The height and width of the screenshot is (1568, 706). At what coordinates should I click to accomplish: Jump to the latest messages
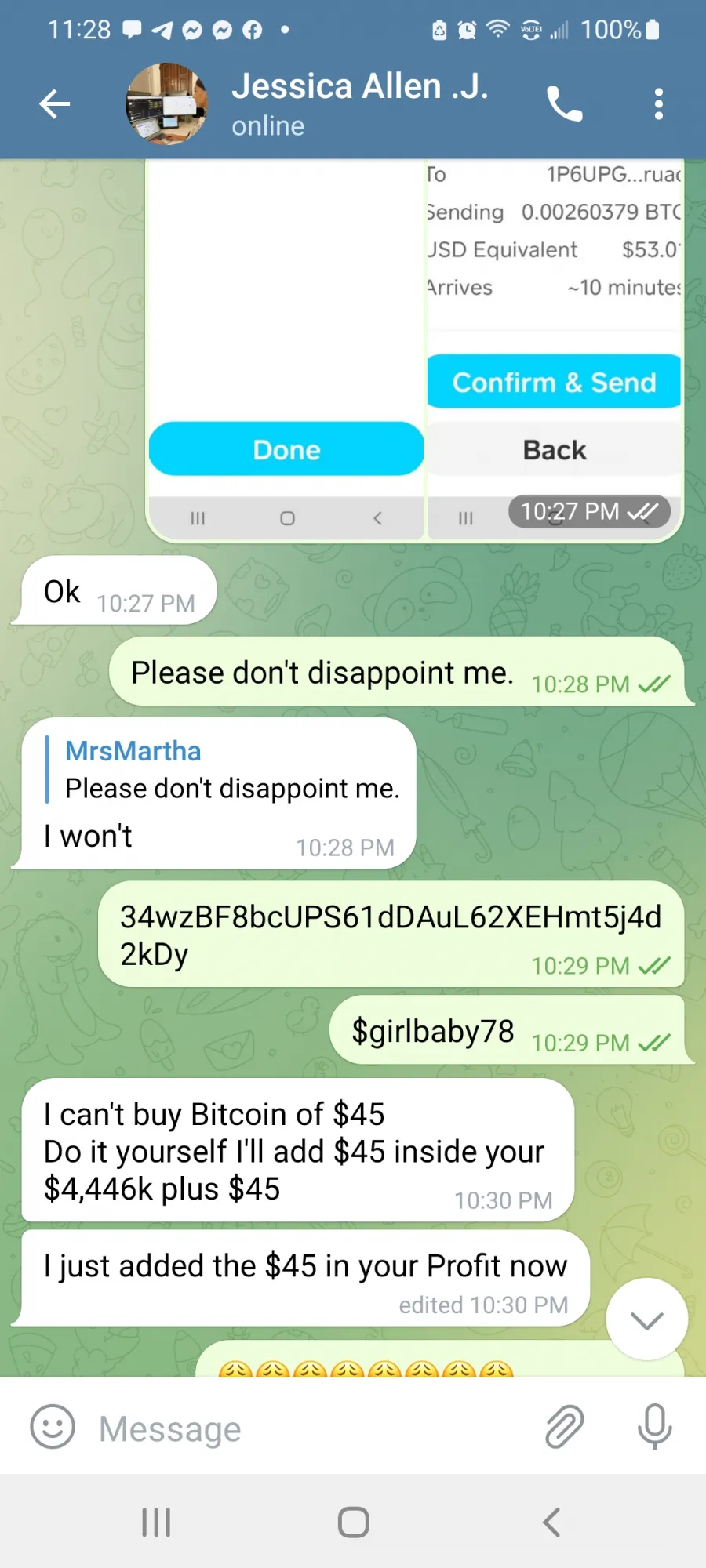[x=647, y=1320]
